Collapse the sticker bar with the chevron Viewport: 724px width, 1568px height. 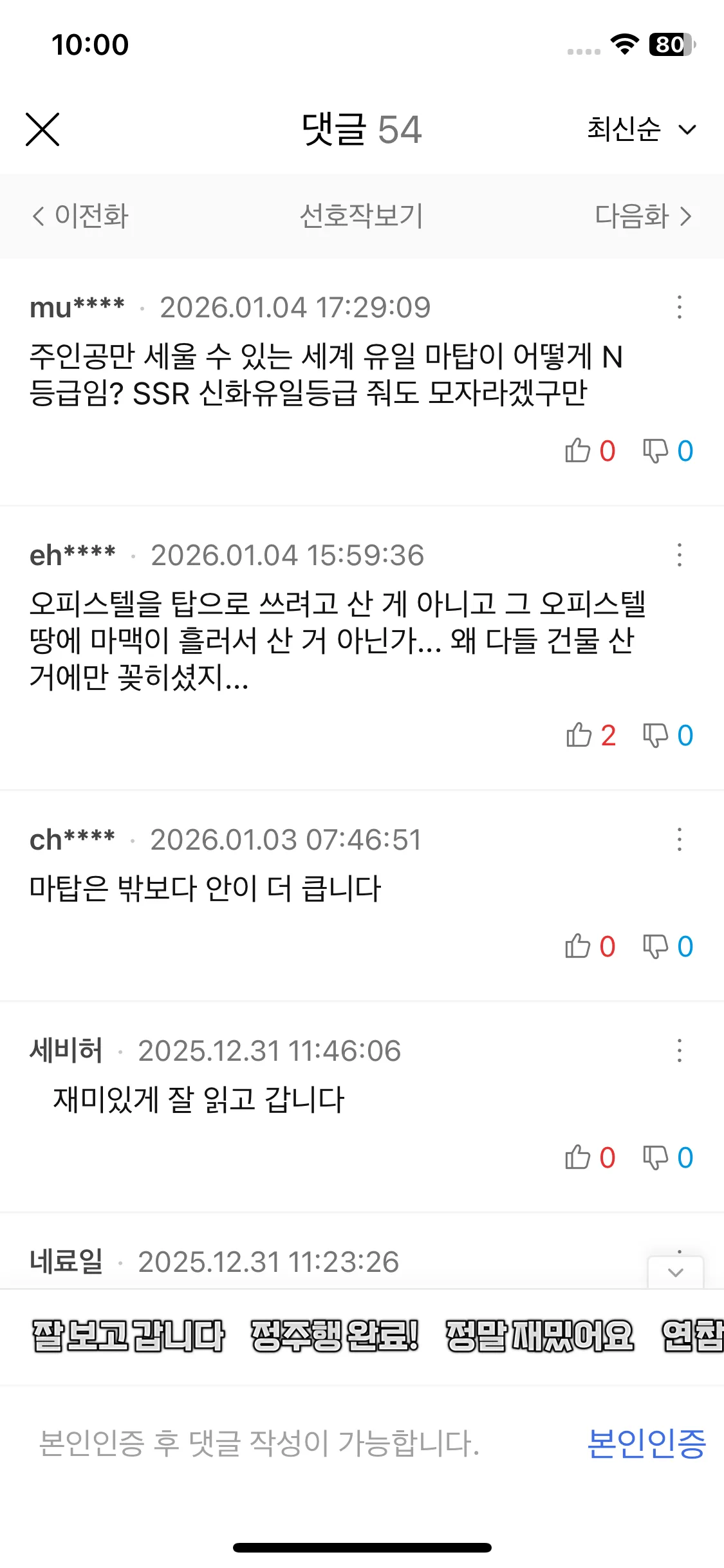point(675,1273)
